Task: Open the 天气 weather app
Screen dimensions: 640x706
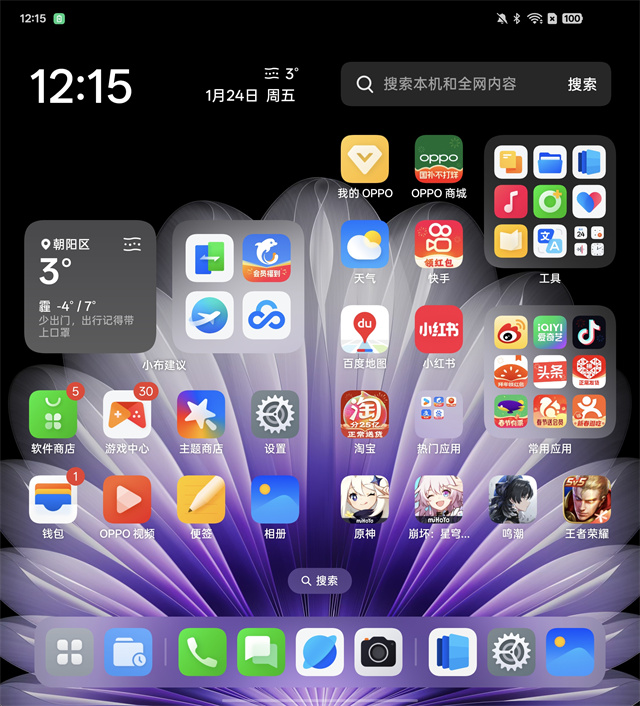Action: (365, 245)
